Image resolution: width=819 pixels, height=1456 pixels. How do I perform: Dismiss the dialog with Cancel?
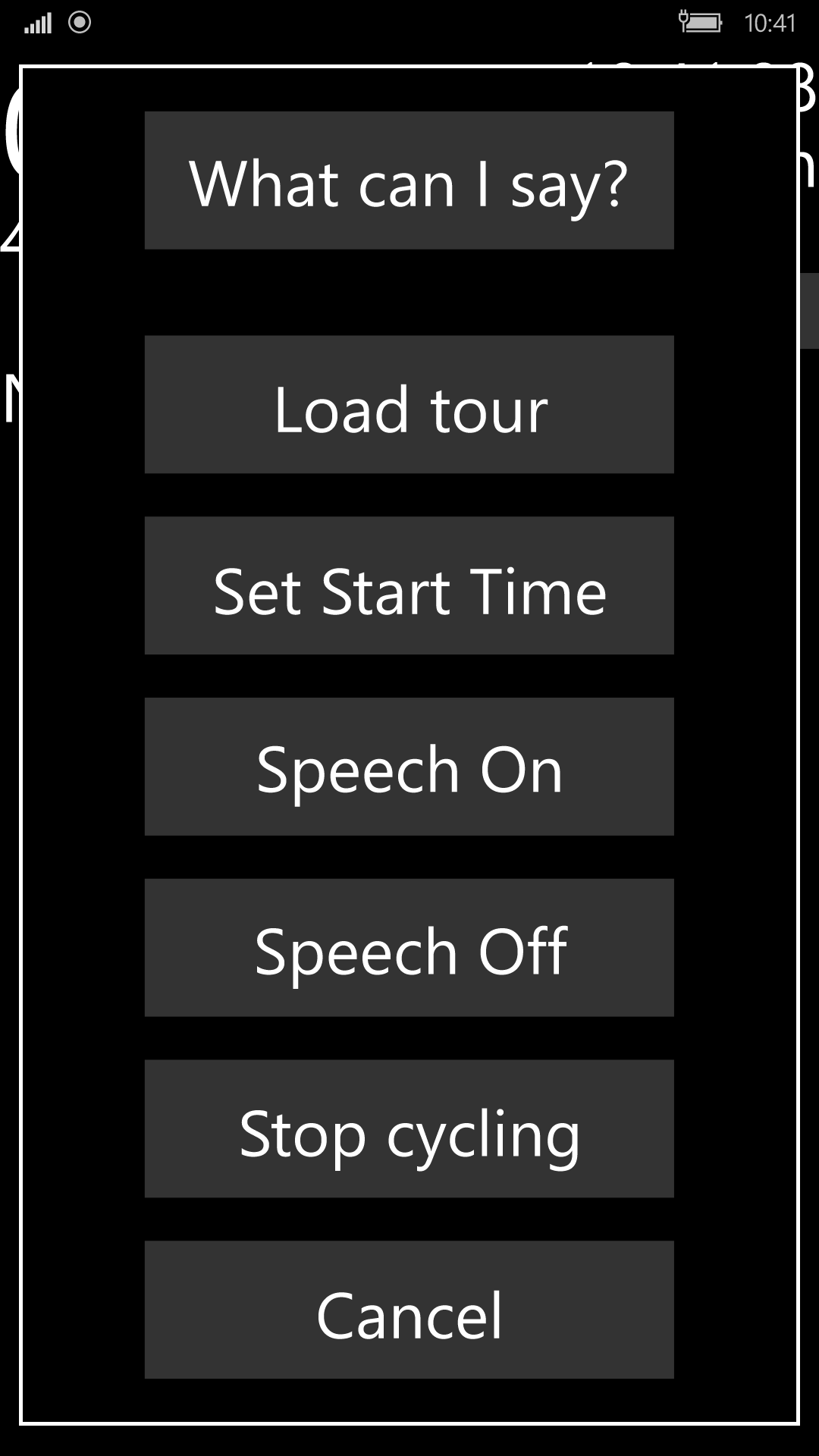click(x=409, y=1310)
